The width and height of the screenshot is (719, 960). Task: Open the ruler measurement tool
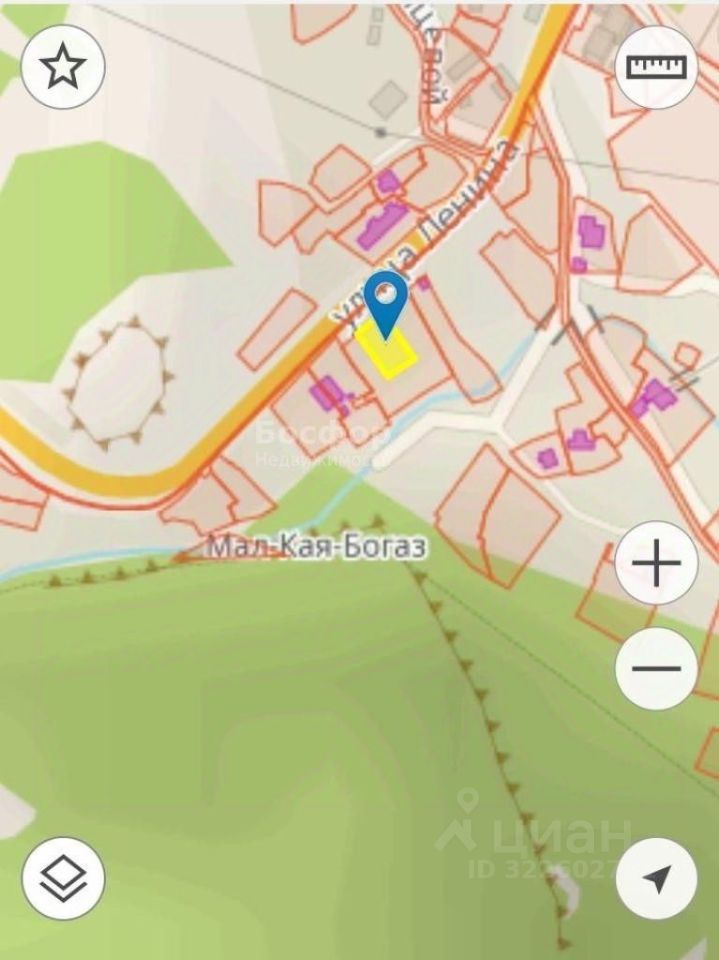(x=656, y=67)
